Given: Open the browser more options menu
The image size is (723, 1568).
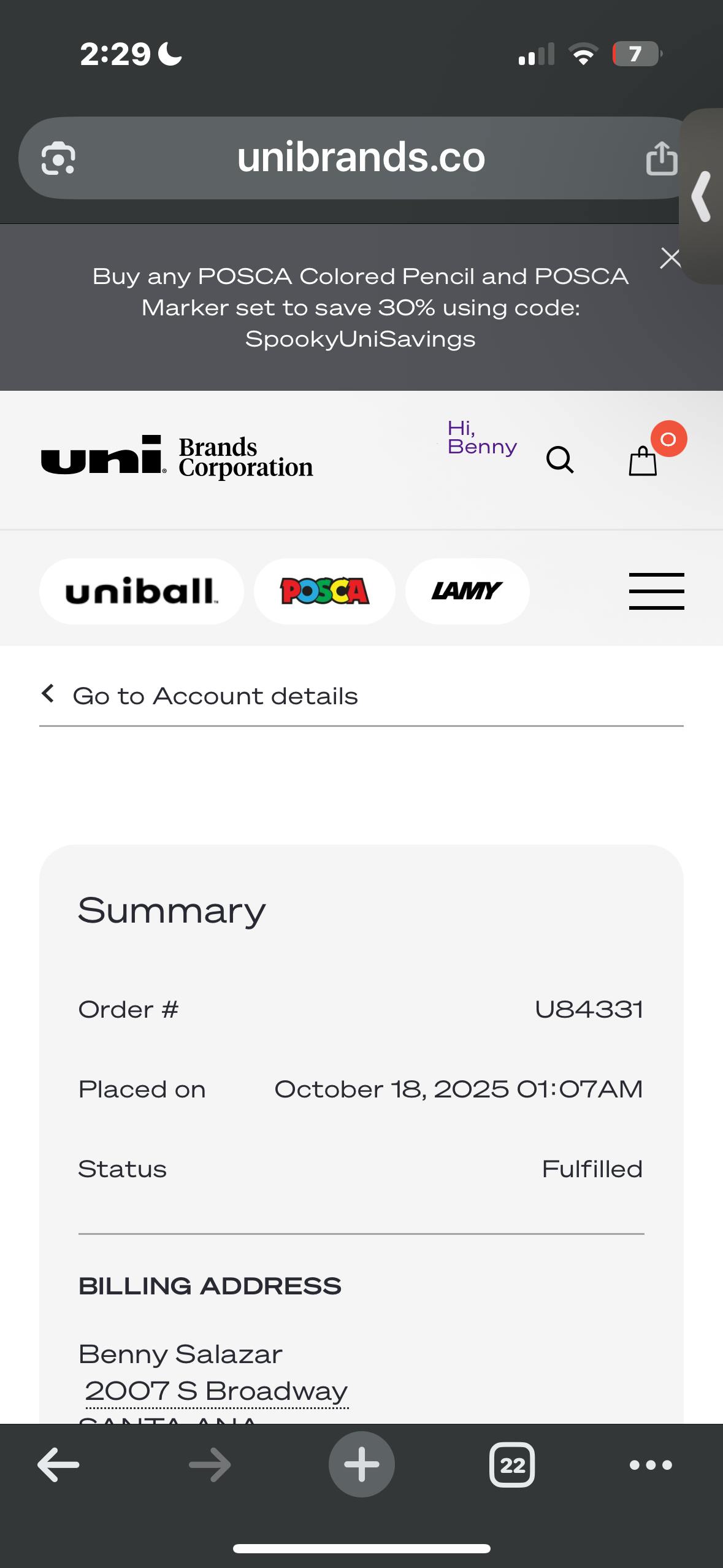Looking at the screenshot, I should [x=651, y=1465].
